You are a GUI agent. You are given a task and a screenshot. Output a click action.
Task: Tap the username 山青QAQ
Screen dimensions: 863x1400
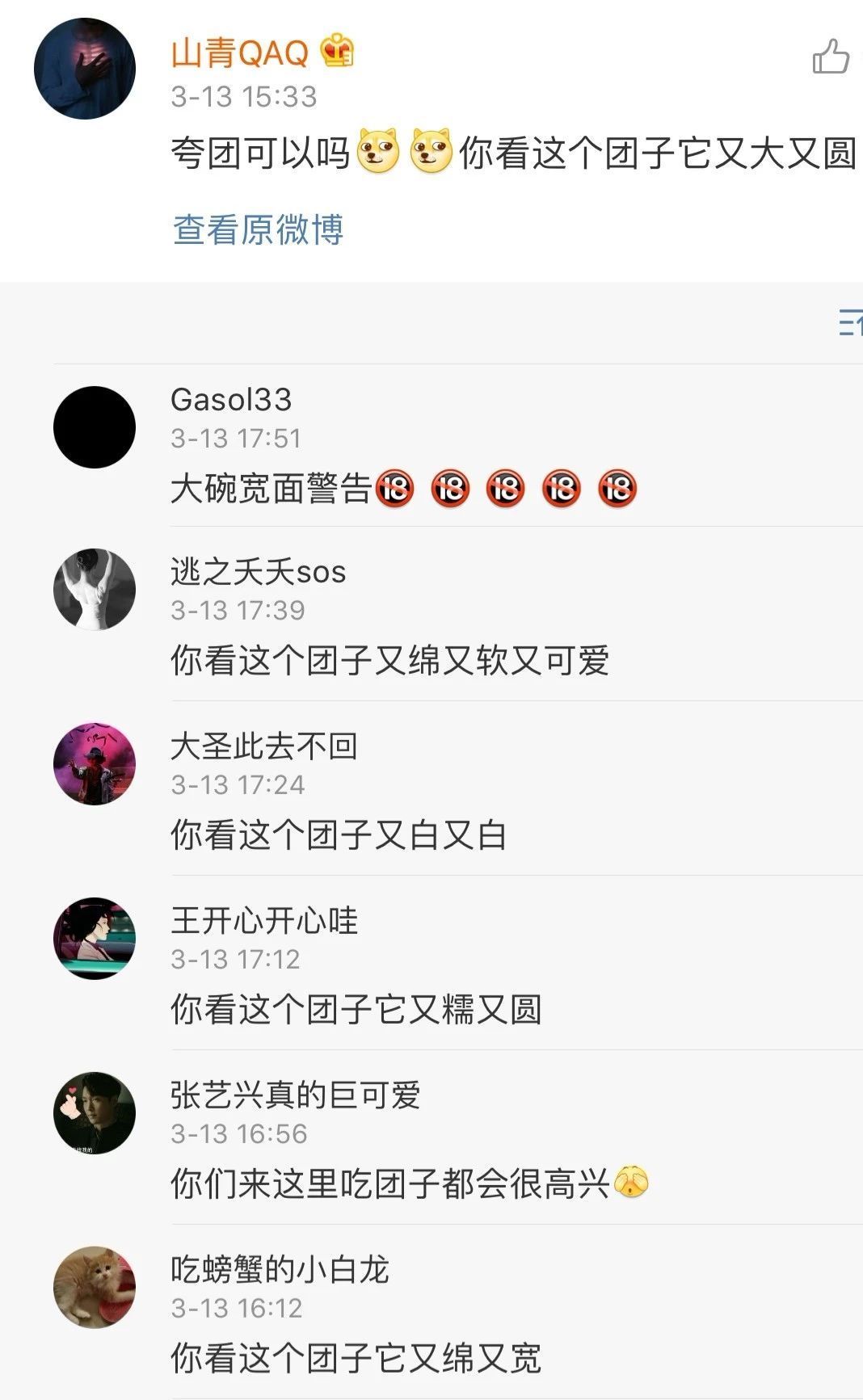[240, 53]
